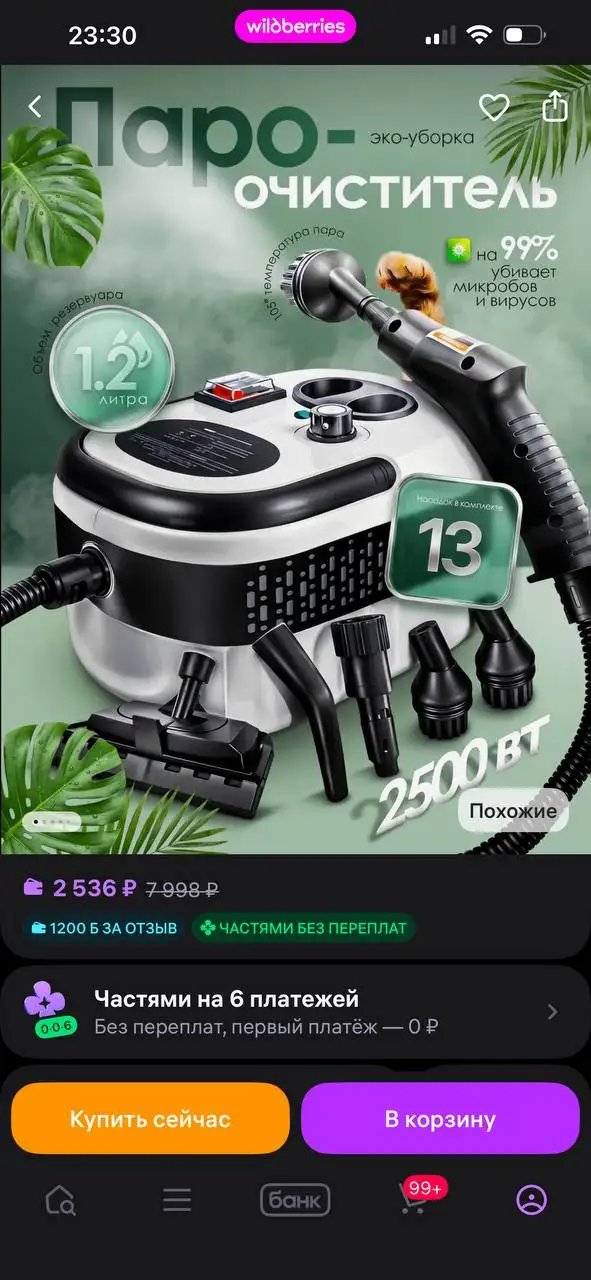Add product to favorites with heart icon
This screenshot has height=1280, width=591.
(494, 107)
